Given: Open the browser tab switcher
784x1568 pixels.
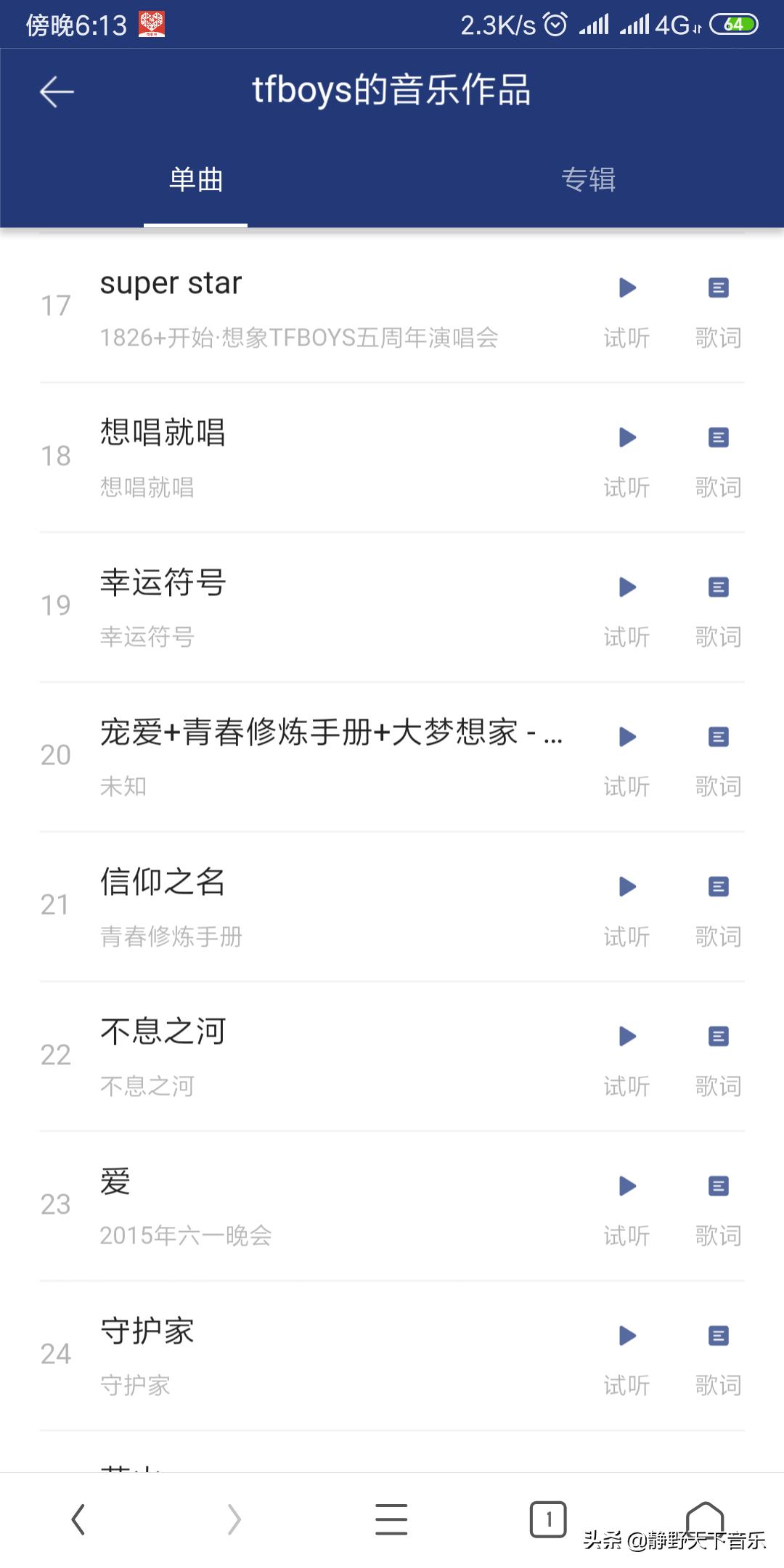Looking at the screenshot, I should [x=548, y=1519].
